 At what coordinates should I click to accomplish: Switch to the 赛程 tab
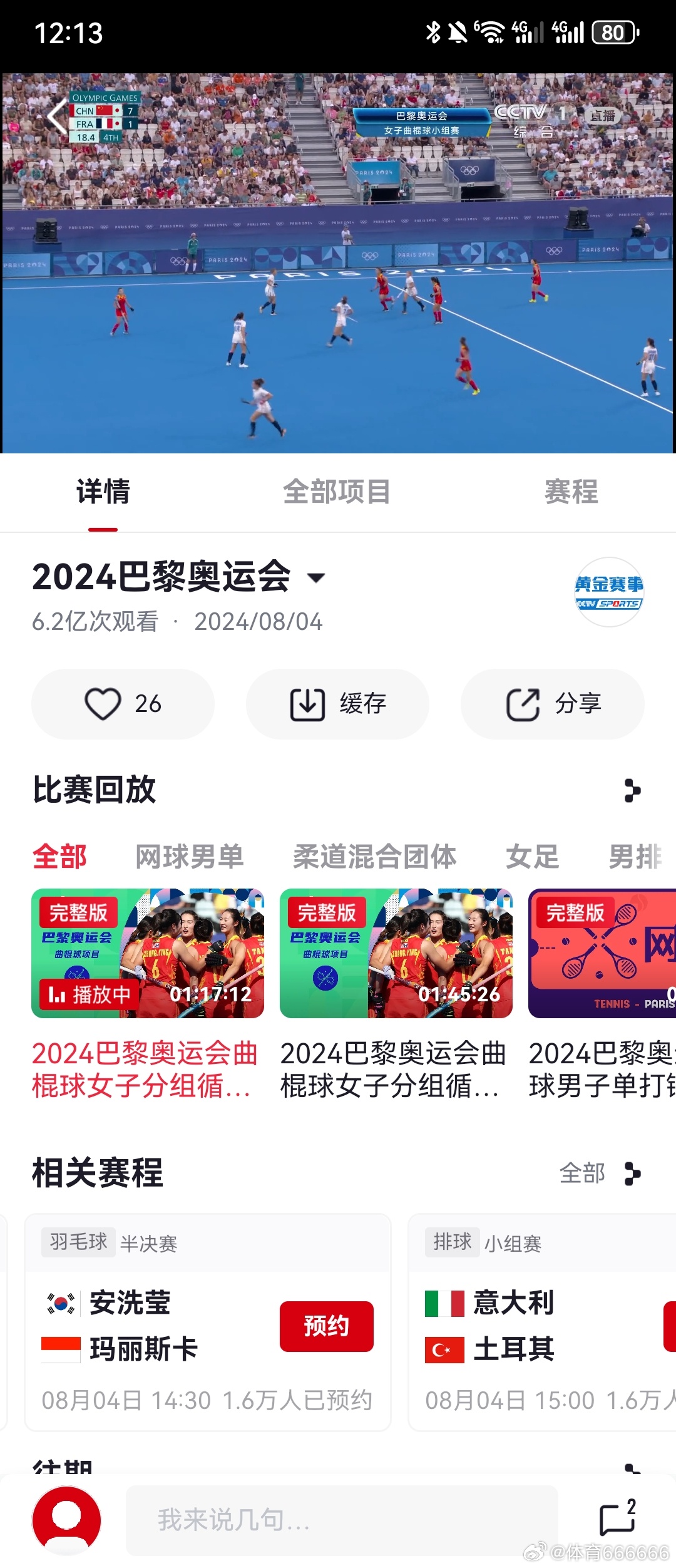[570, 492]
